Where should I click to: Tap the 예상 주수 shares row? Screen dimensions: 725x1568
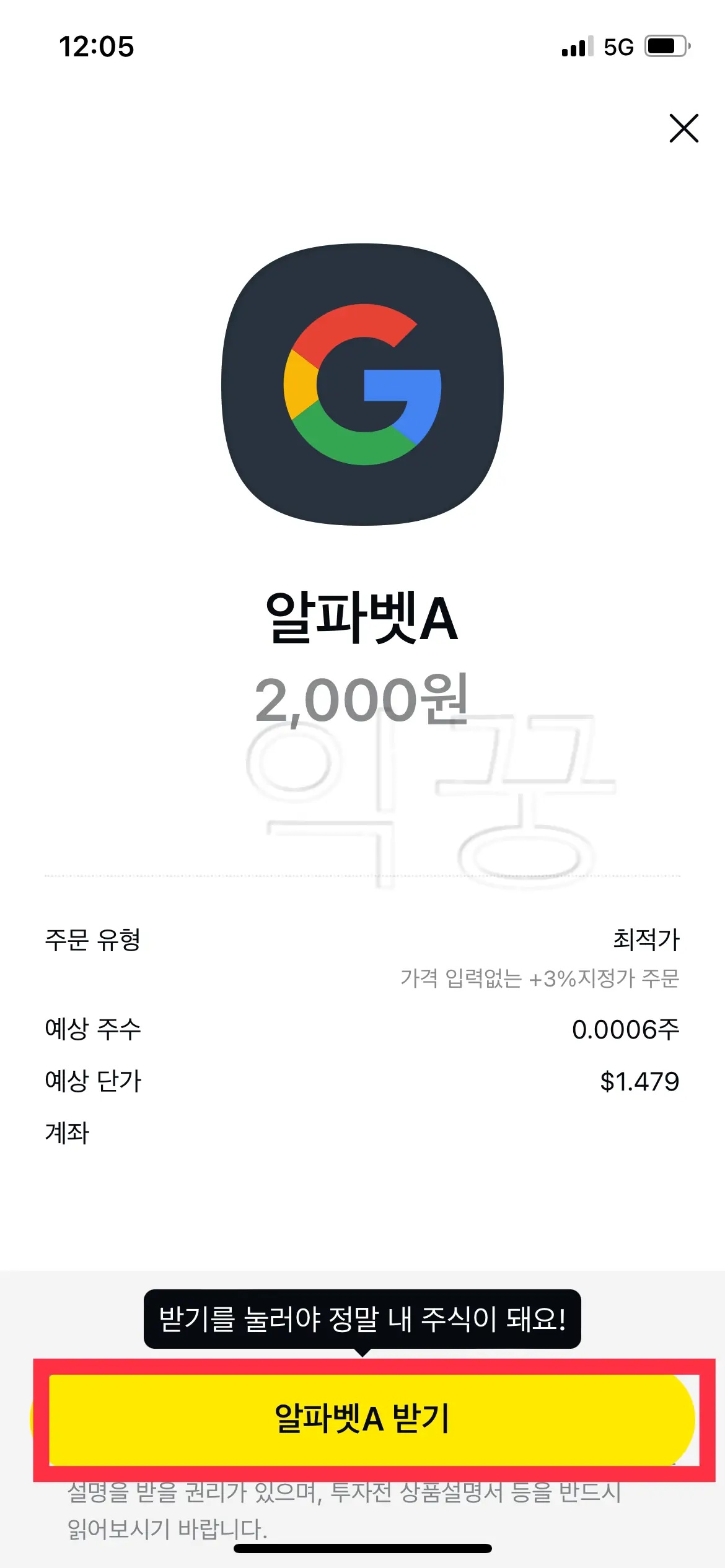(x=93, y=1028)
